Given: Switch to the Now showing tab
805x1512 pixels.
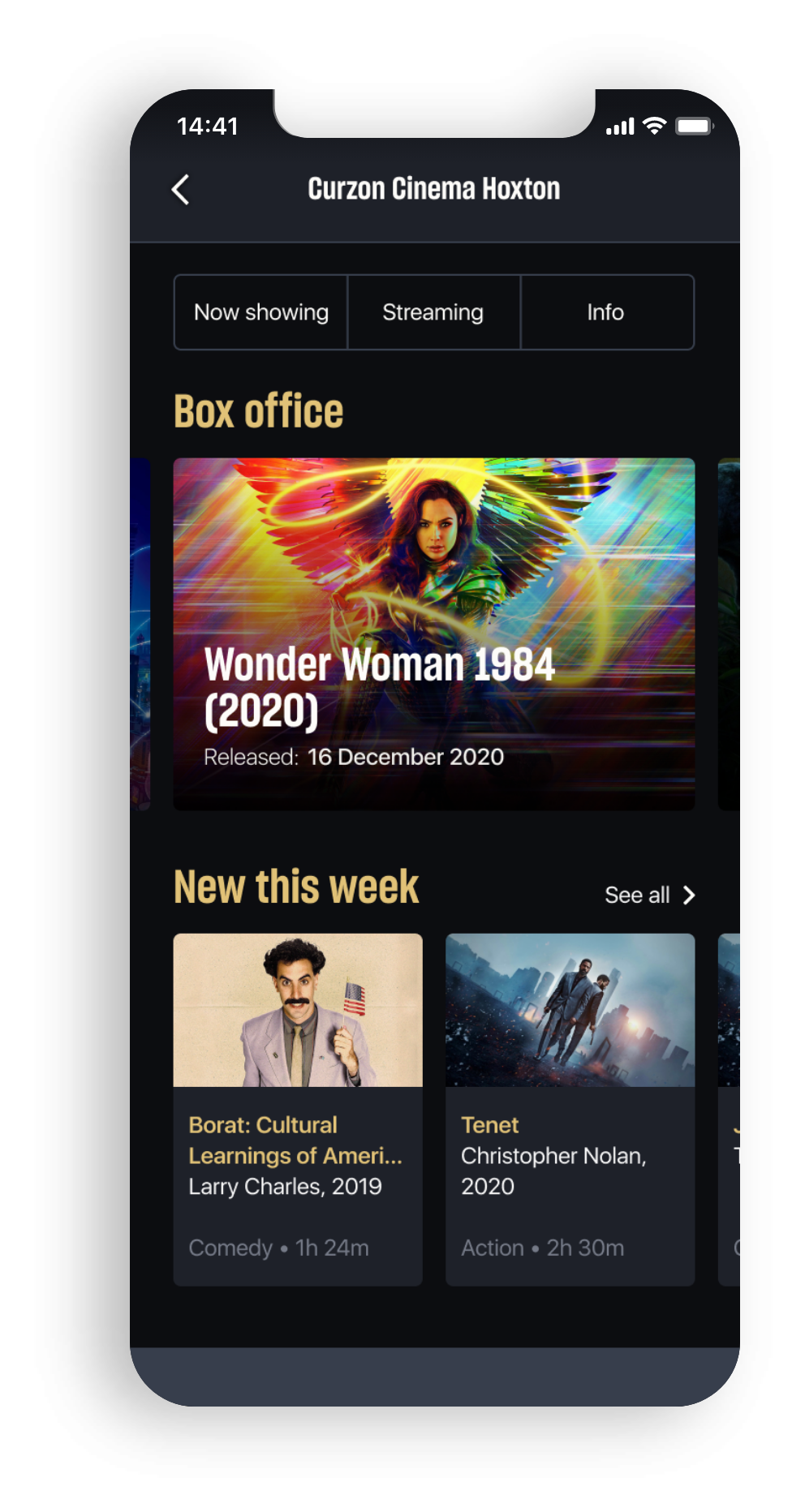Looking at the screenshot, I should point(261,312).
